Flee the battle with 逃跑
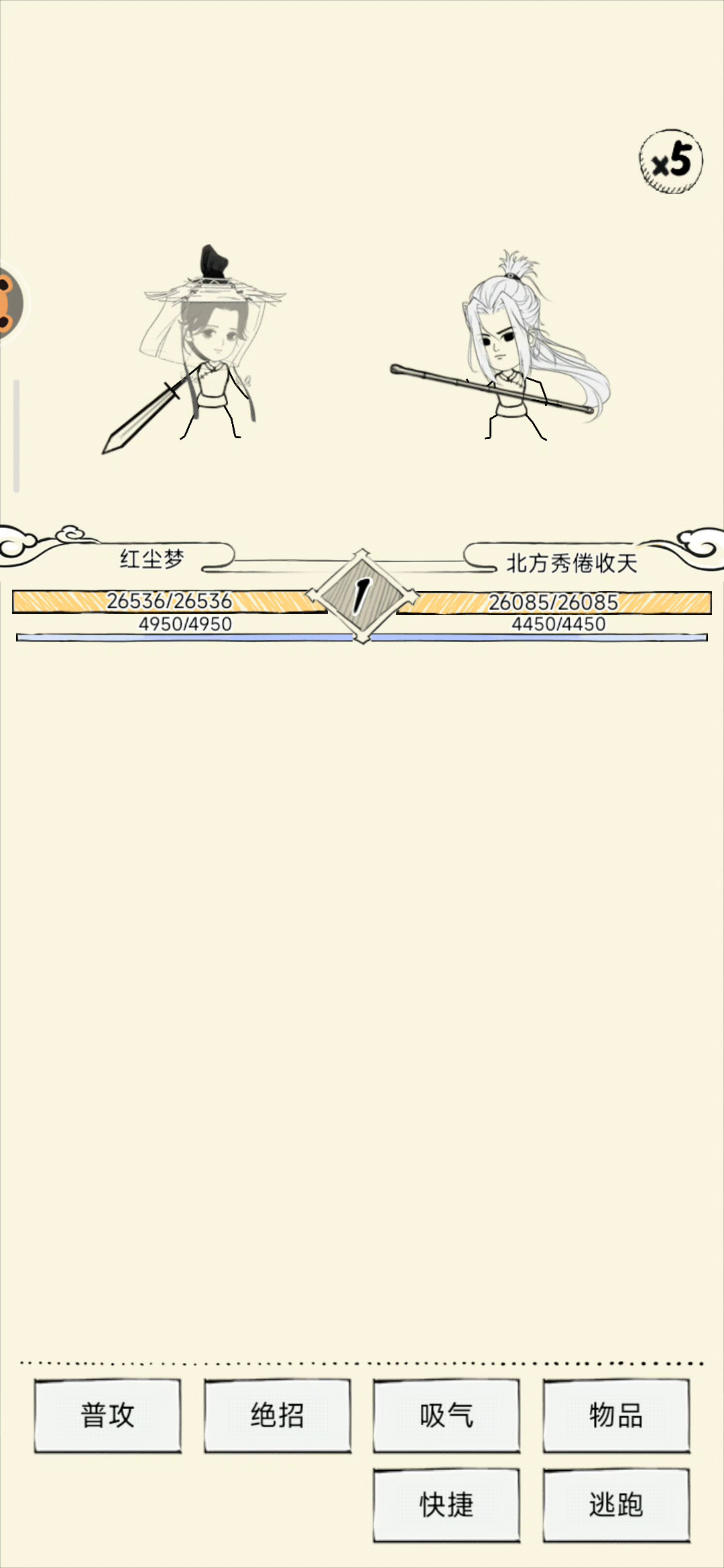This screenshot has width=724, height=1568. 616,1505
